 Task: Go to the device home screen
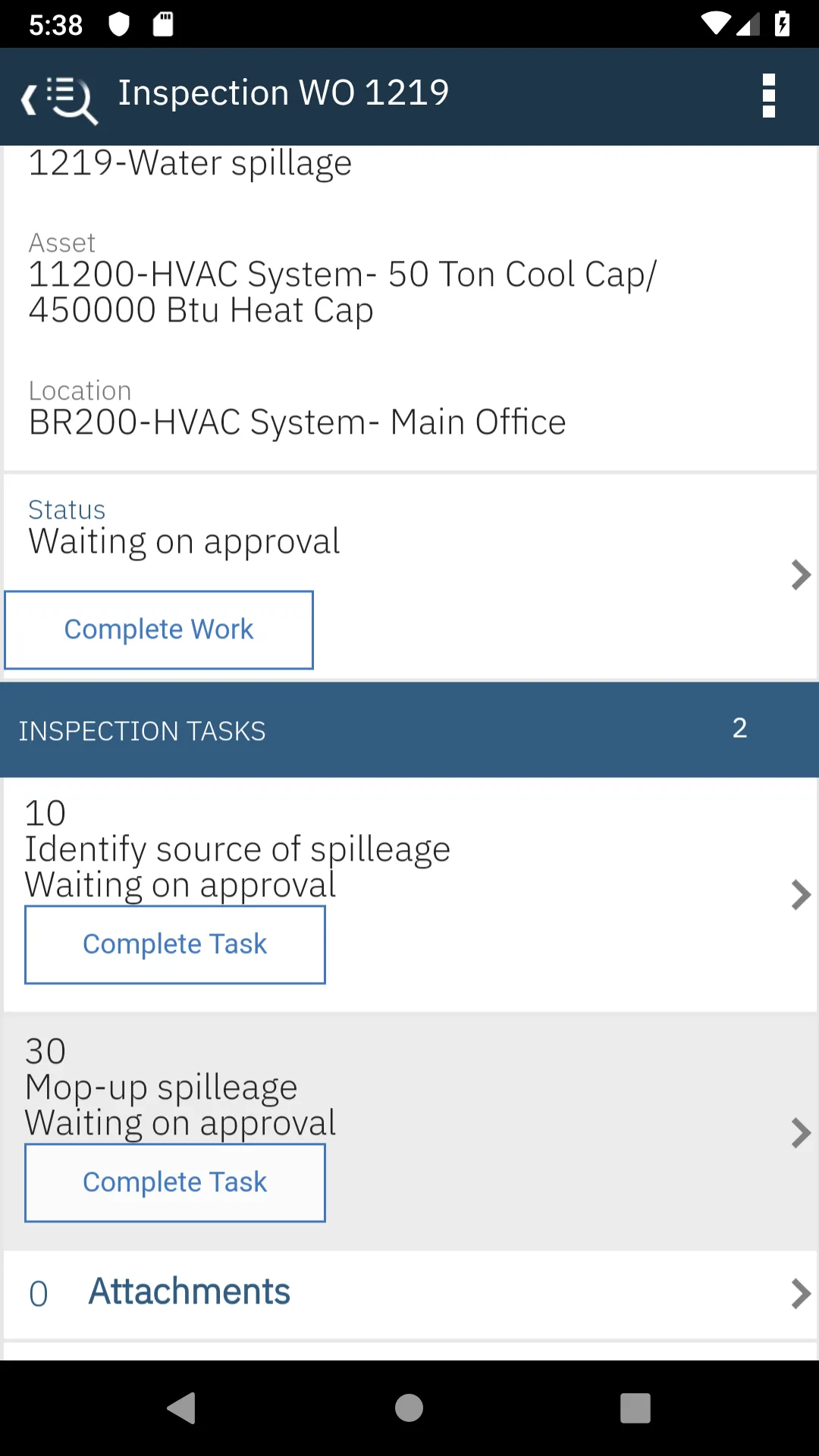click(x=409, y=1408)
